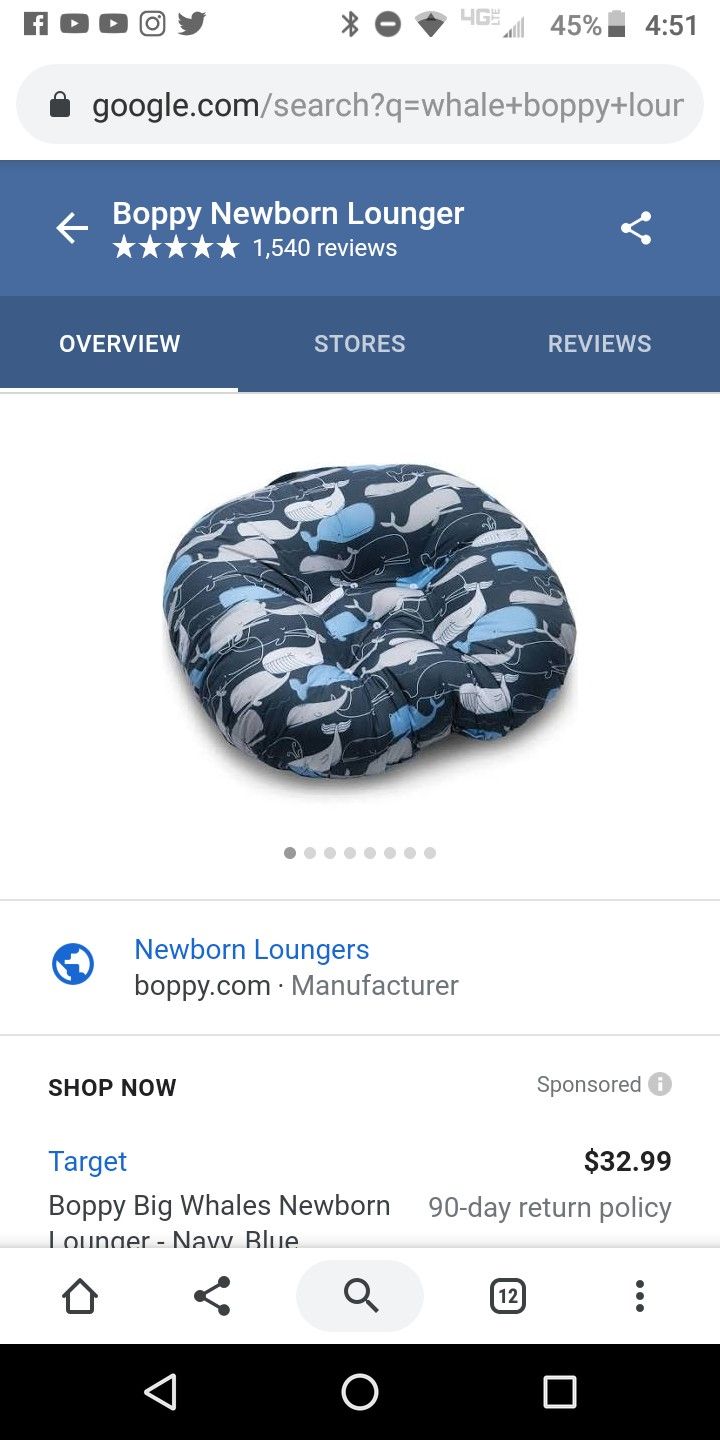Open the recent apps view

(x=560, y=1392)
